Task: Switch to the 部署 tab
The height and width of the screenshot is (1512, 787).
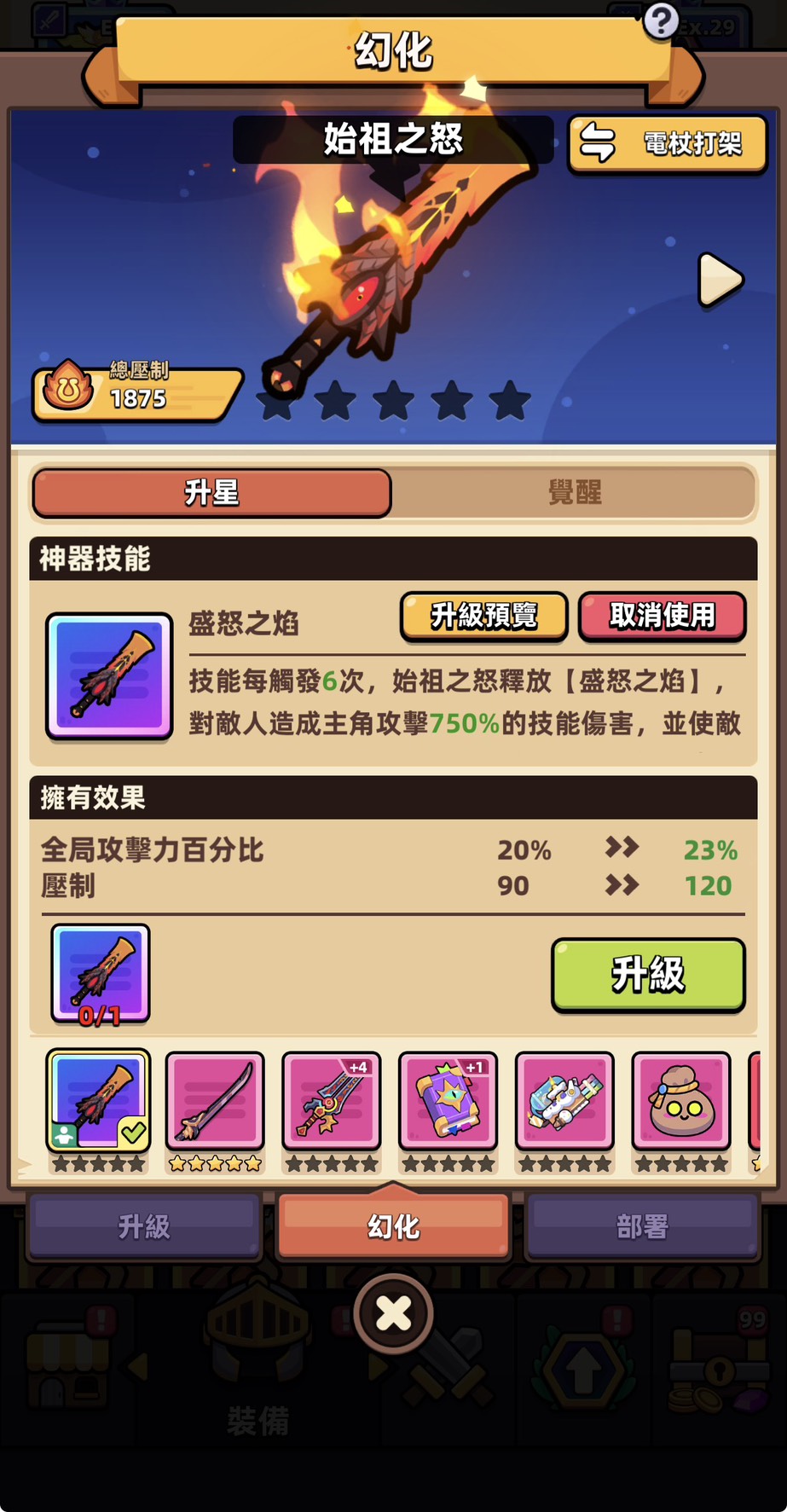Action: point(642,1226)
